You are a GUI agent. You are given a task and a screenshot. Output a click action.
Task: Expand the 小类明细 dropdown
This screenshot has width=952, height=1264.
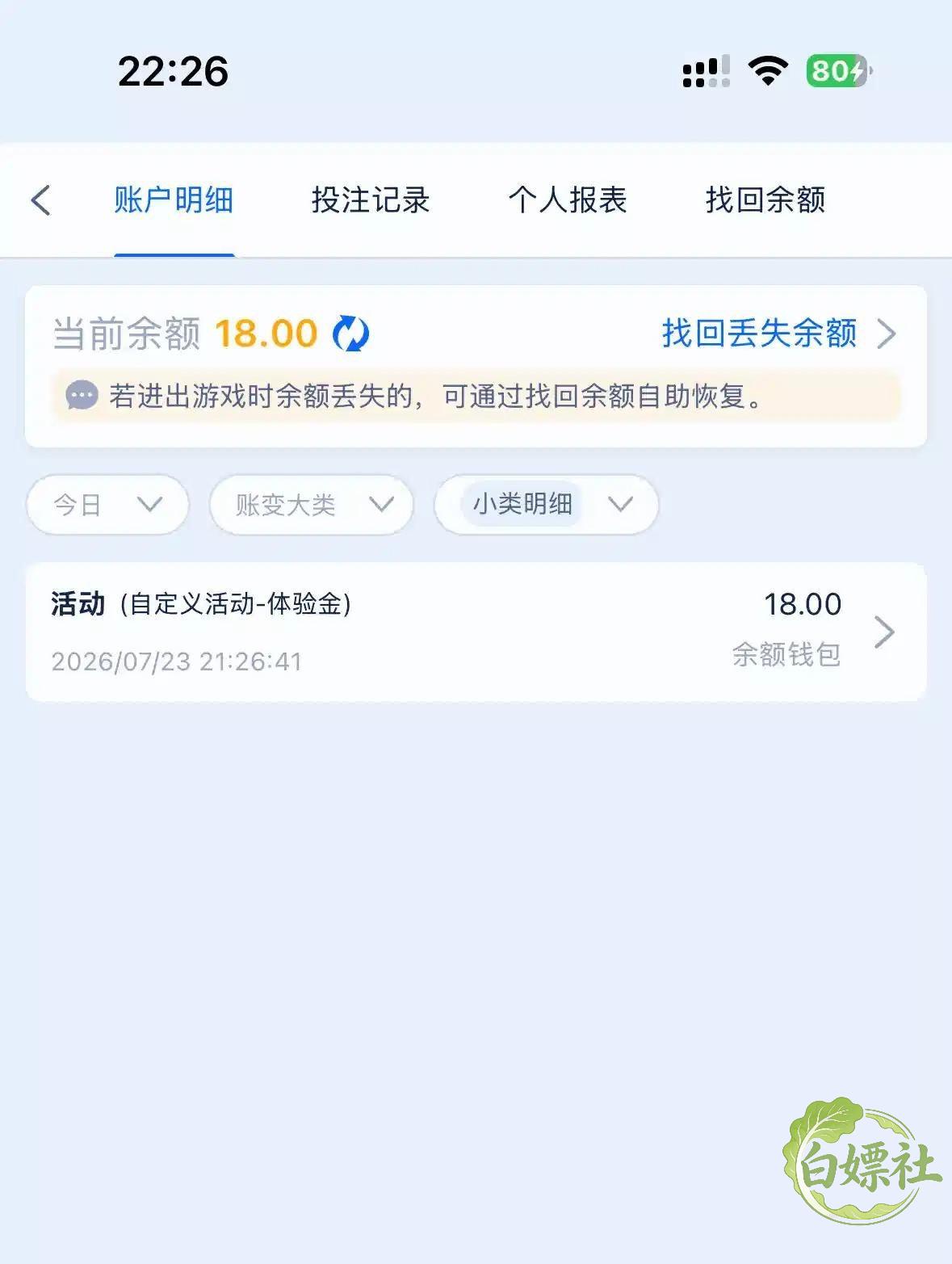546,505
